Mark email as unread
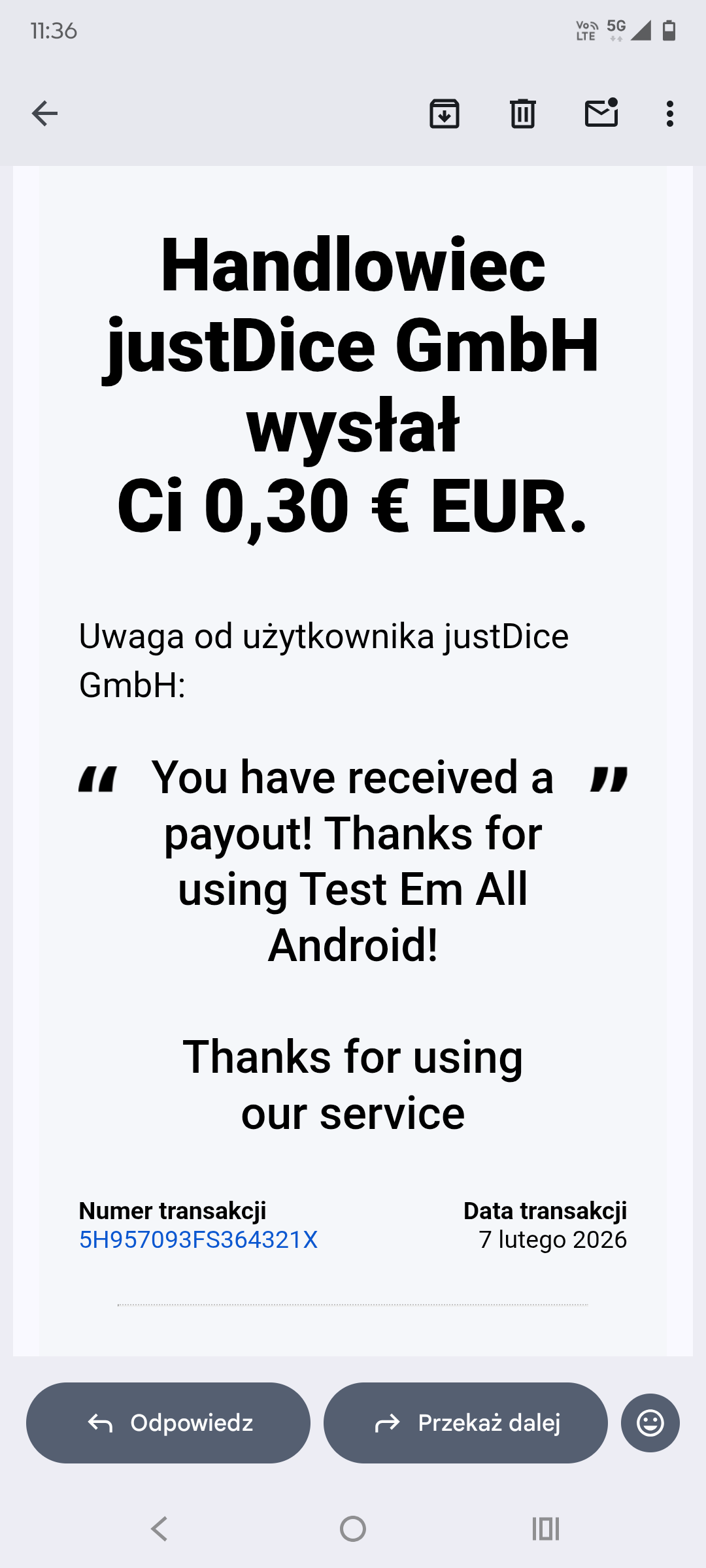Viewport: 706px width, 1568px height. [x=601, y=113]
